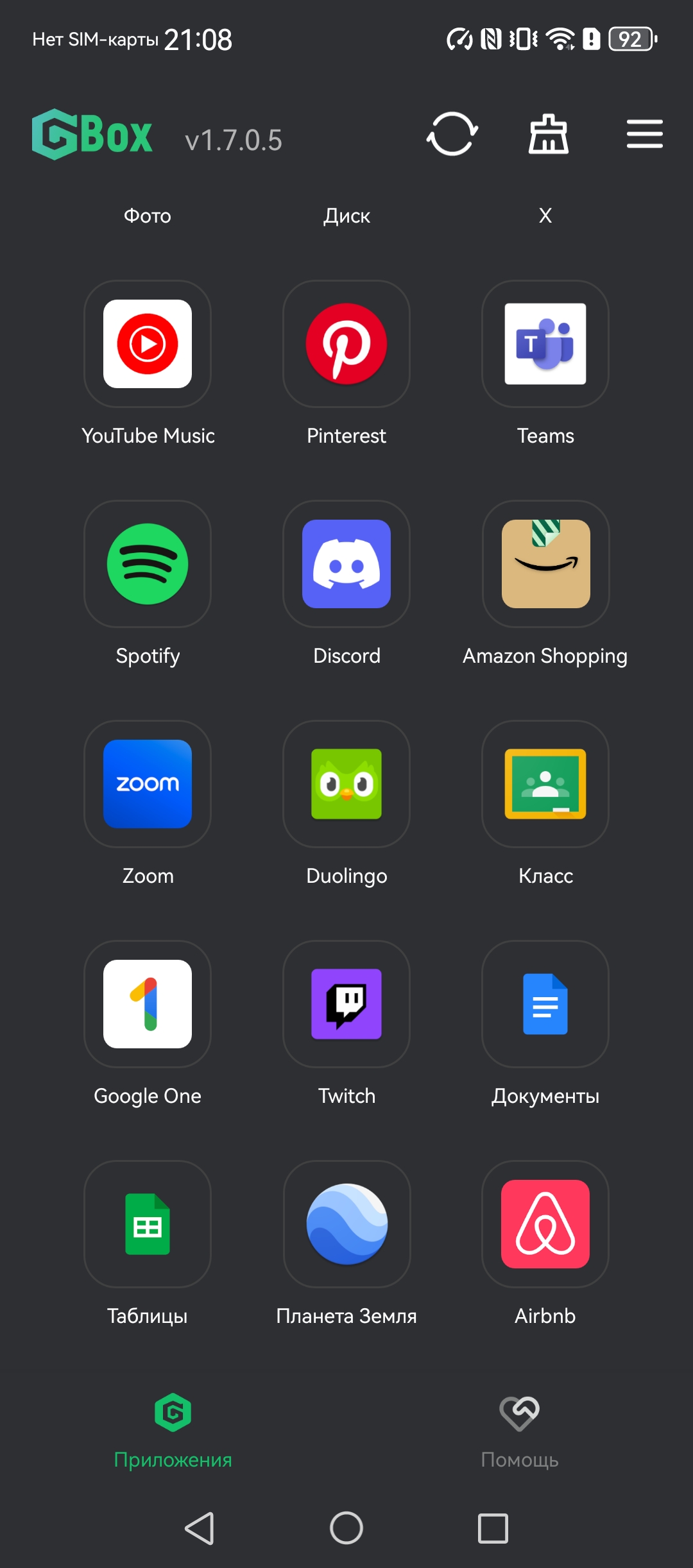Launch the Airbnb app
This screenshot has height=1568, width=693.
click(x=545, y=1224)
